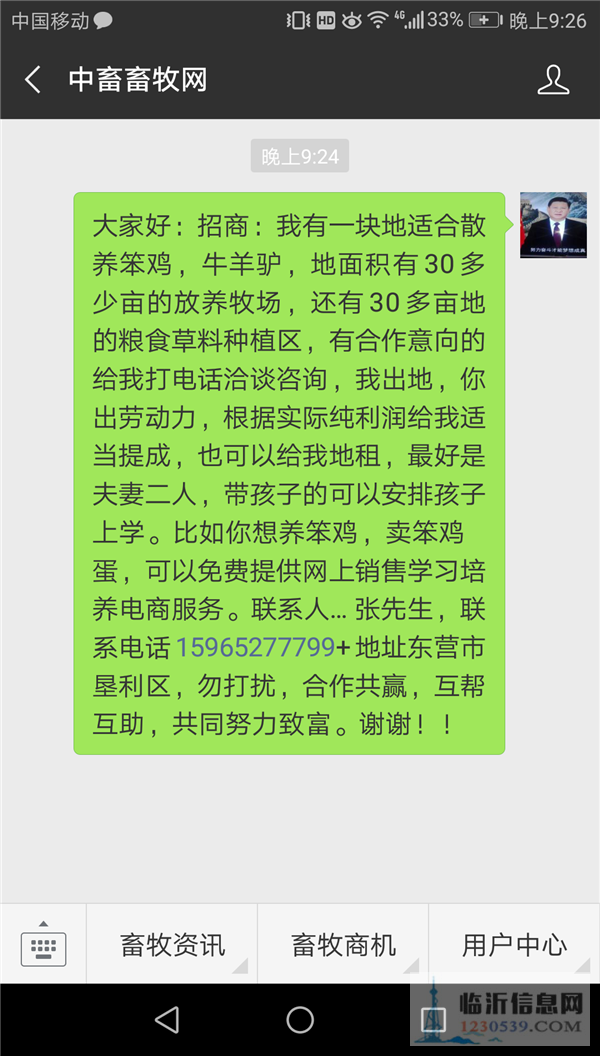Open the 用户中心 menu
Viewport: 600px width, 1056px height.
point(514,945)
